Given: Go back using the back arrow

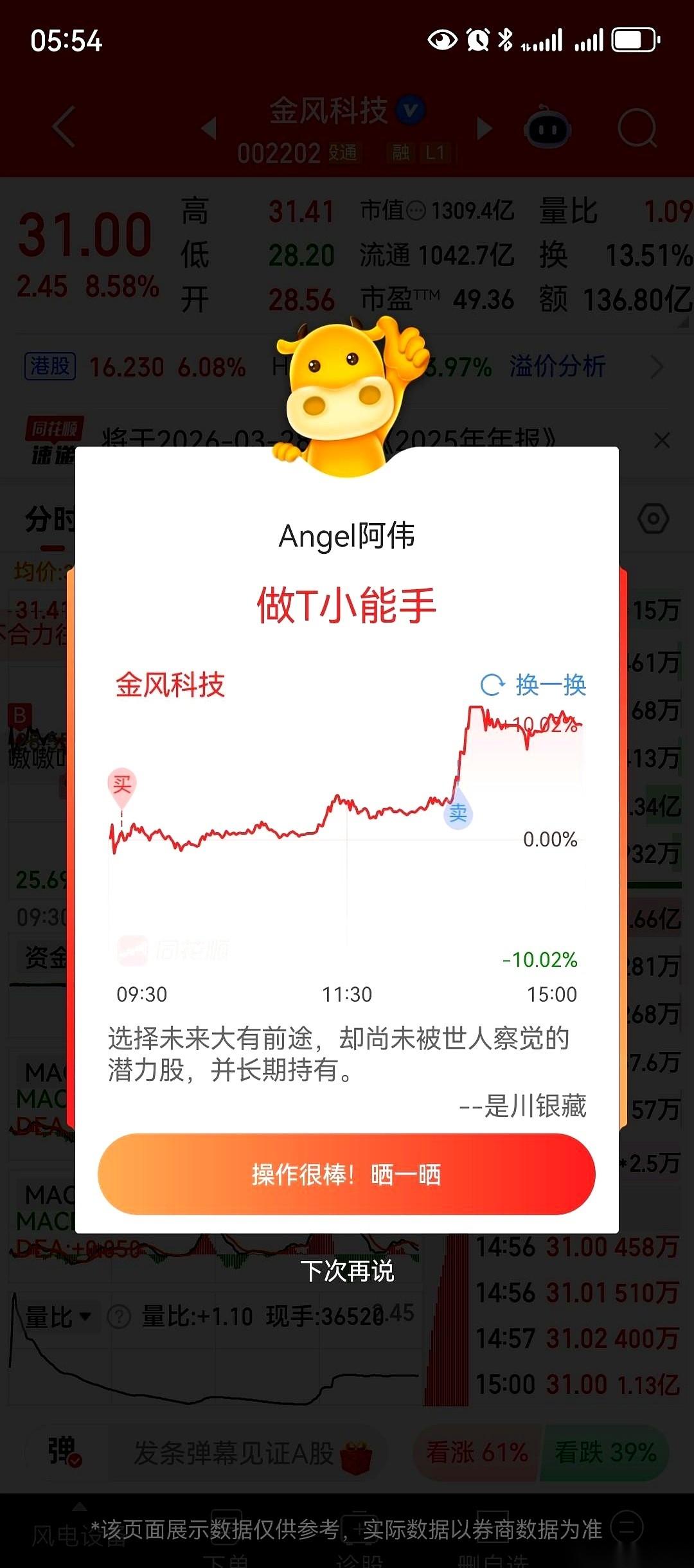Looking at the screenshot, I should [62, 127].
